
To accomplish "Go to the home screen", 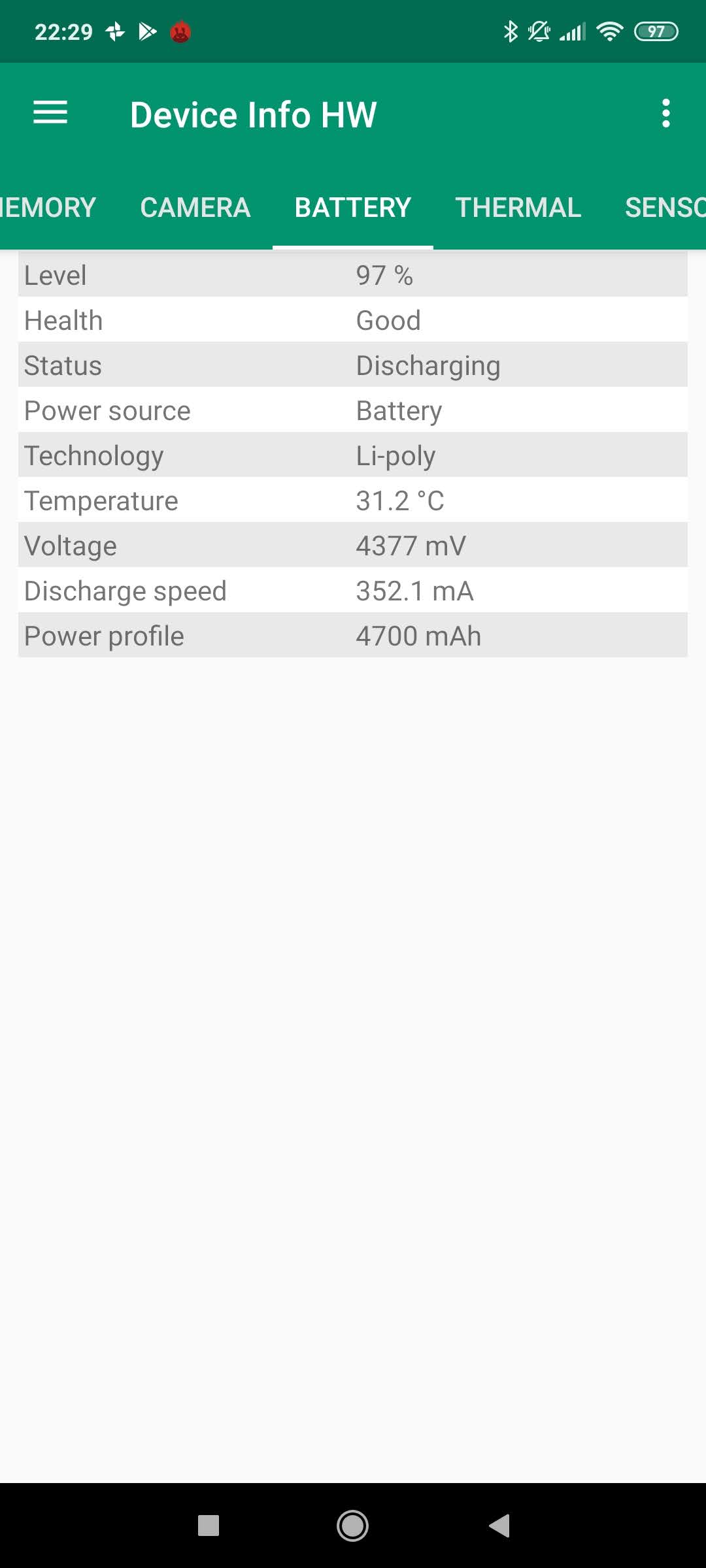I will point(352,1526).
